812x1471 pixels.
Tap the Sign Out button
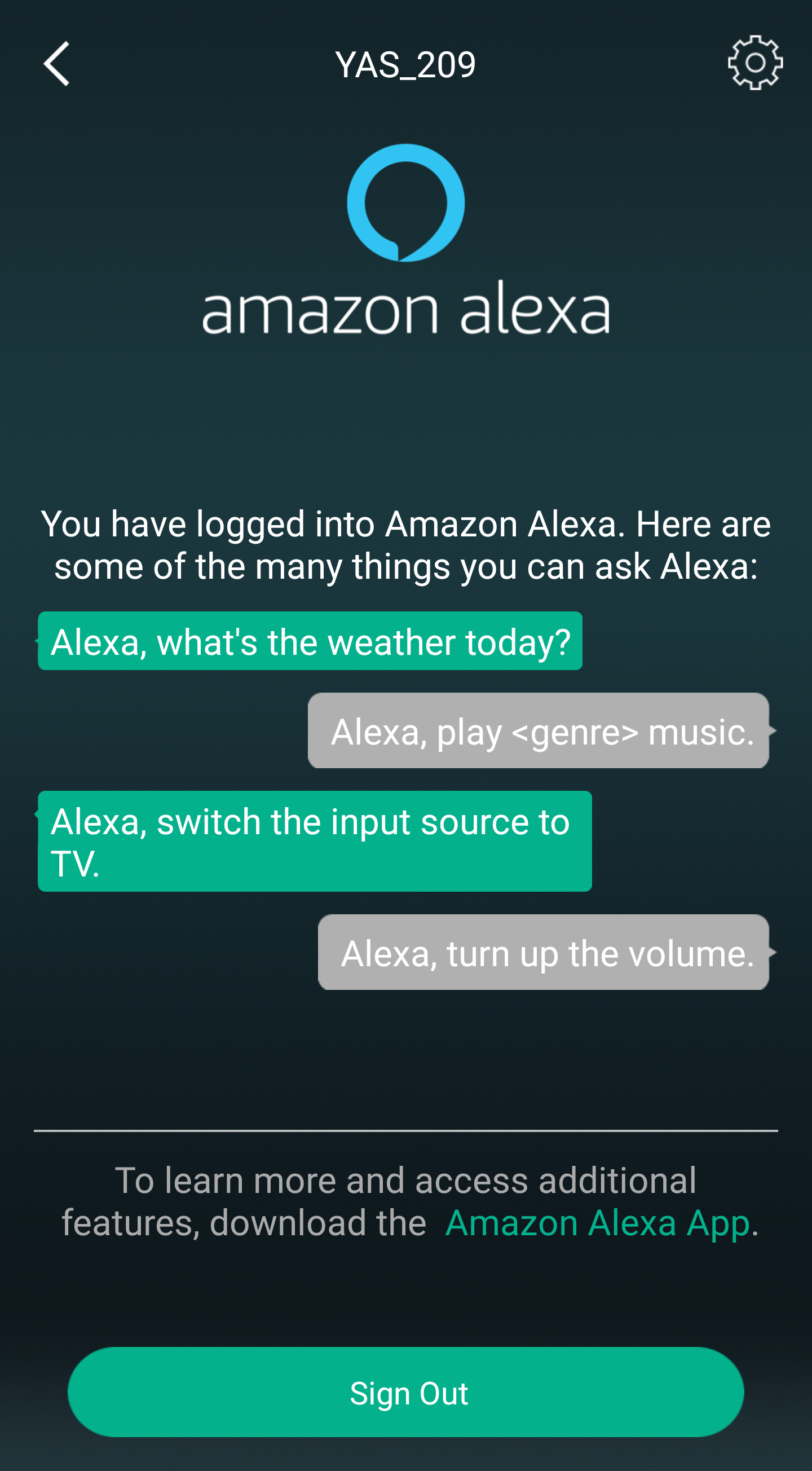[406, 1392]
